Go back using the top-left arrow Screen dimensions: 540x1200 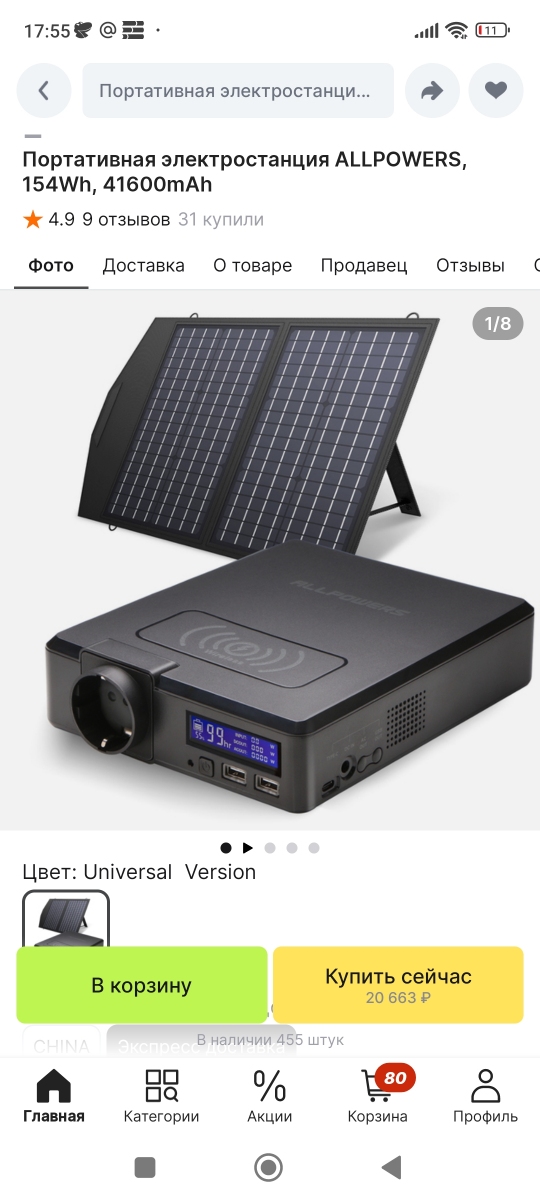click(x=43, y=91)
